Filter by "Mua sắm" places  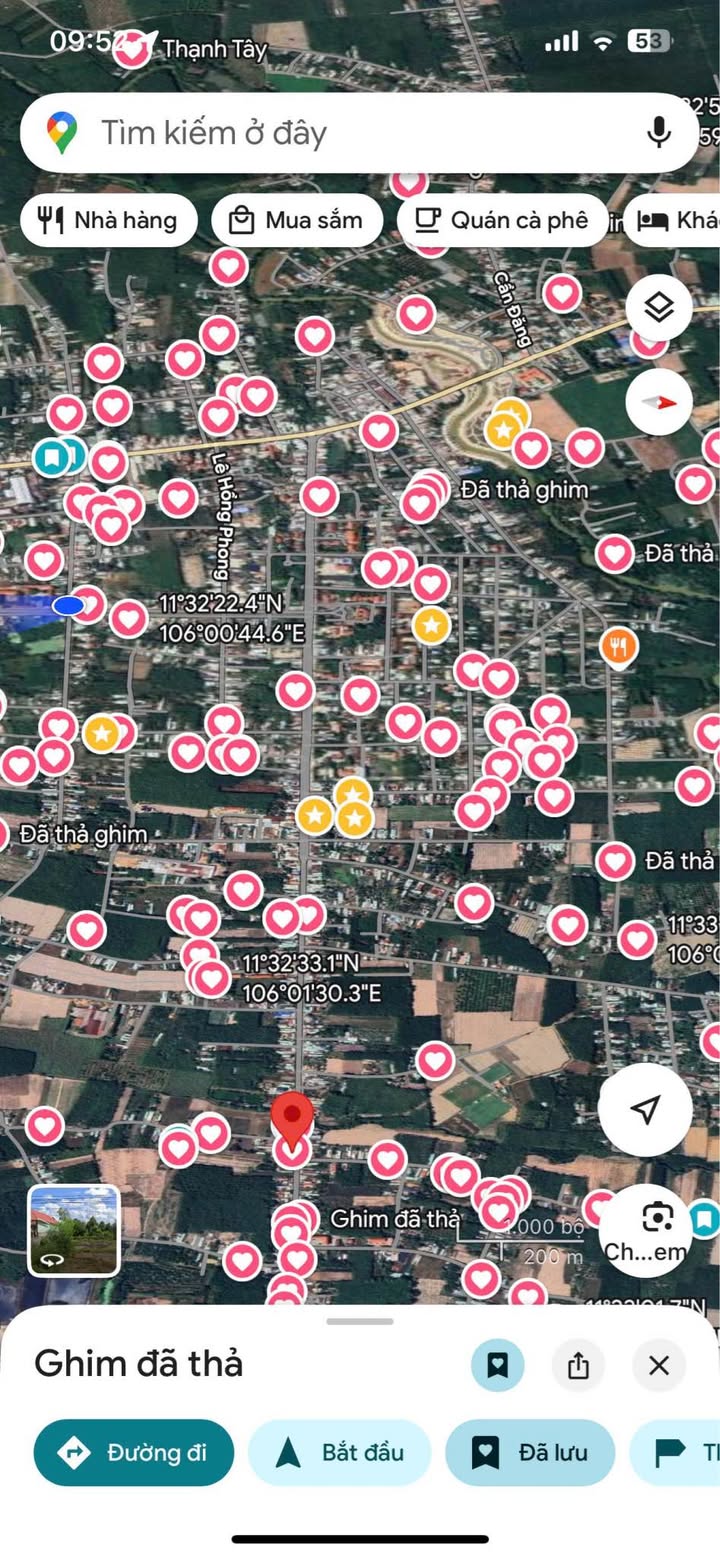(297, 220)
